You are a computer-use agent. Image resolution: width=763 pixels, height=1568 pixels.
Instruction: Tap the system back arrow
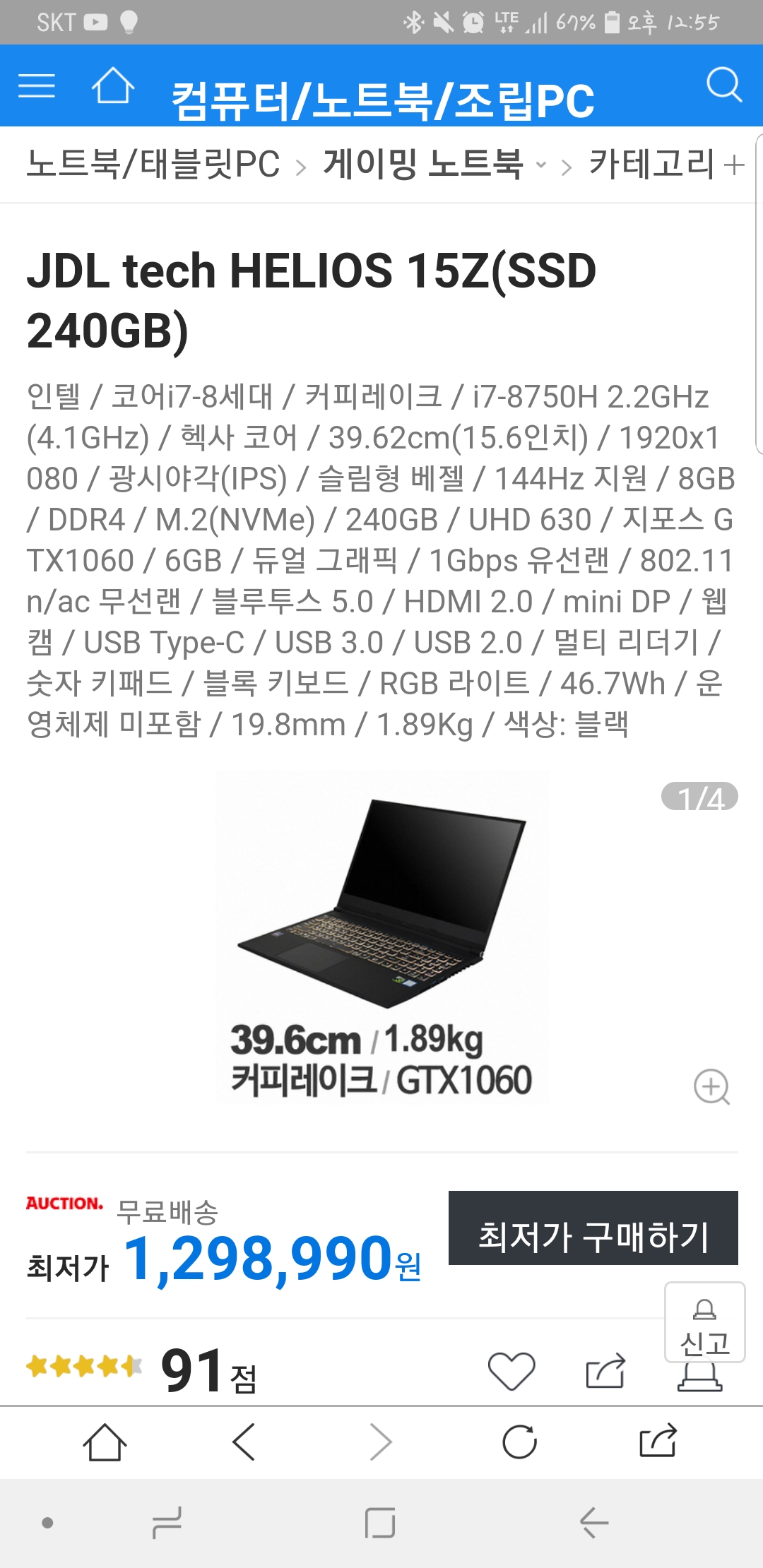(x=593, y=1523)
